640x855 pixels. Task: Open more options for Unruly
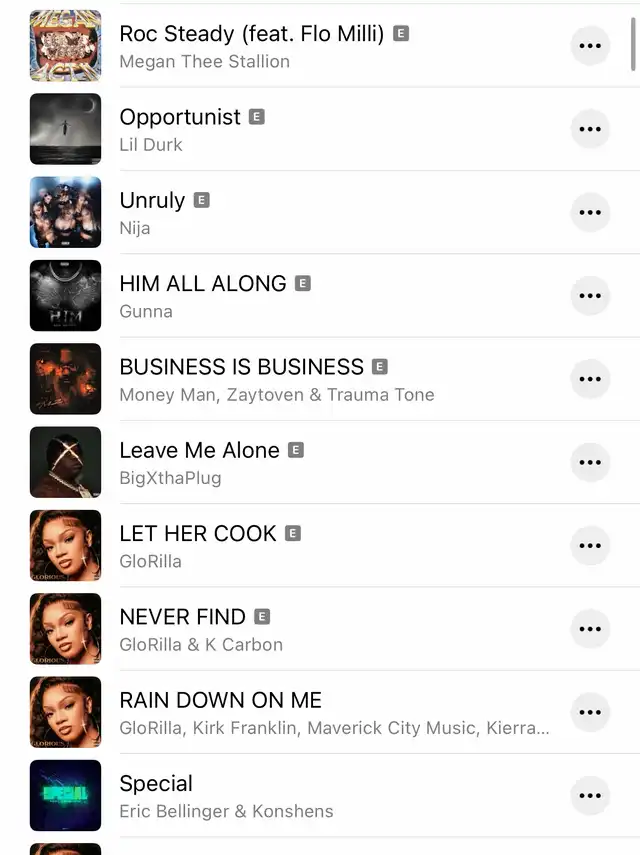590,212
